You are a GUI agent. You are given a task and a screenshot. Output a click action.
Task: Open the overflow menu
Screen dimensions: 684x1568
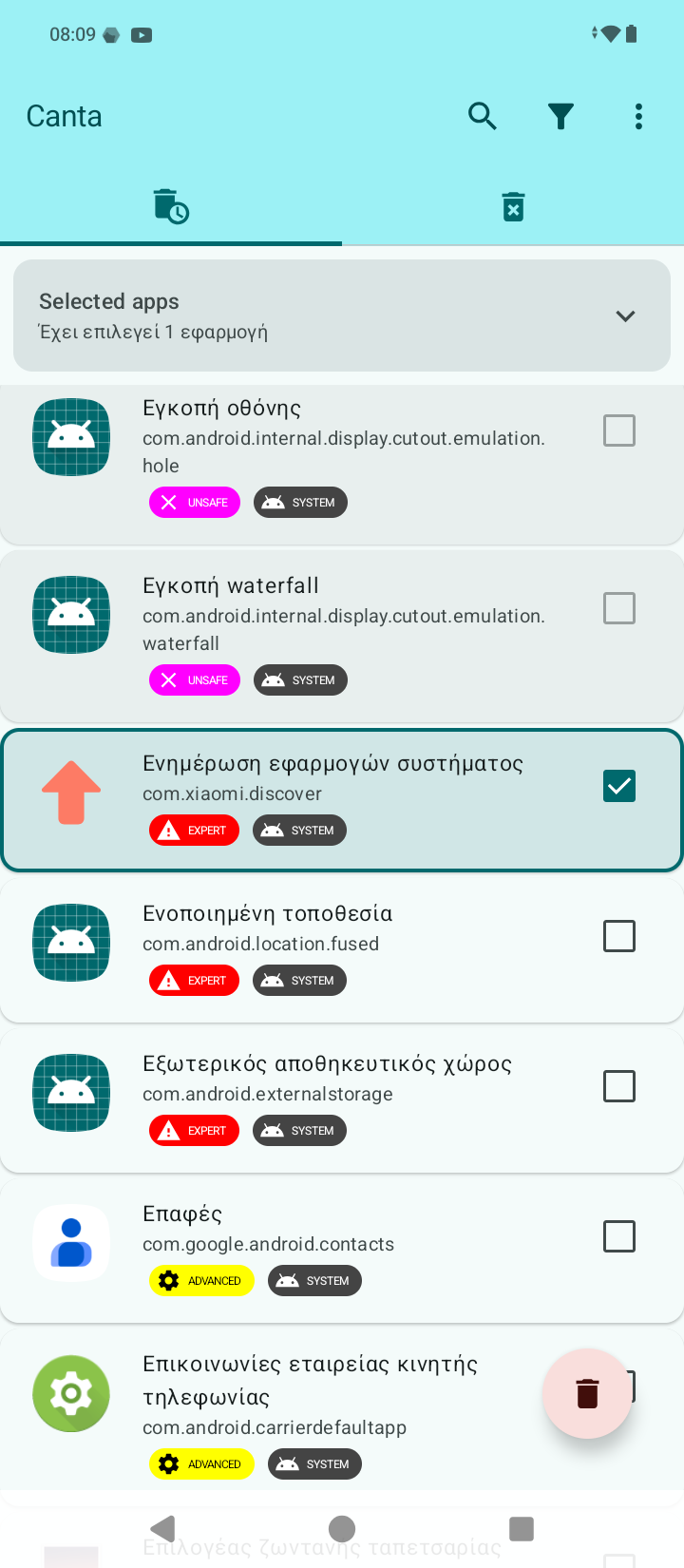(638, 116)
